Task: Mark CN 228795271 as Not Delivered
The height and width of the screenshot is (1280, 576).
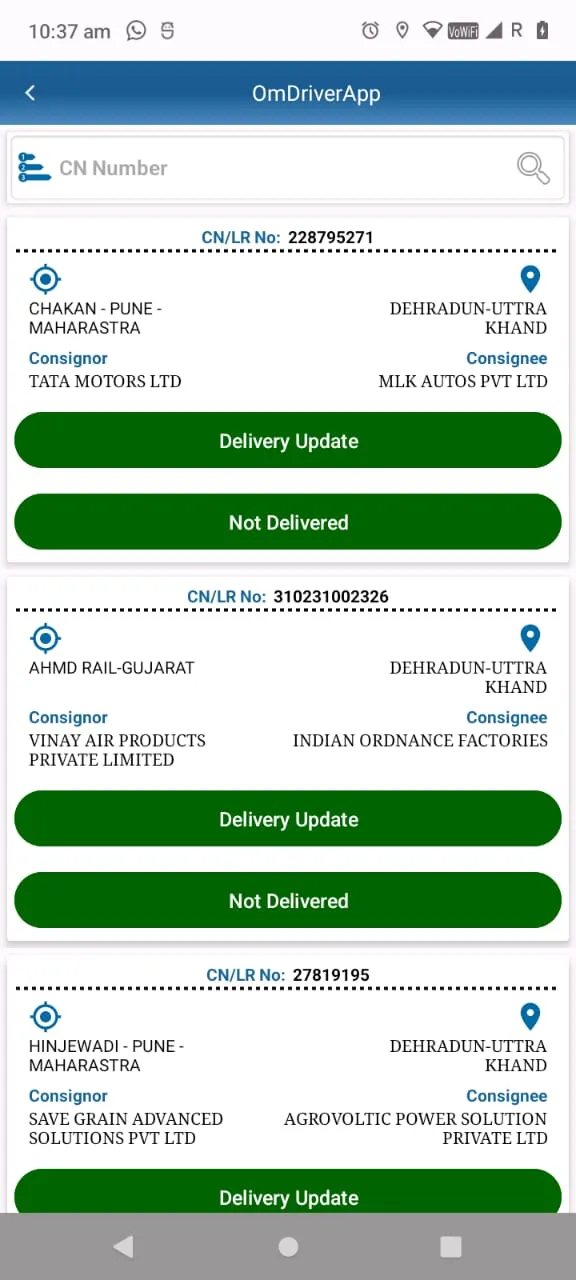Action: [x=288, y=522]
